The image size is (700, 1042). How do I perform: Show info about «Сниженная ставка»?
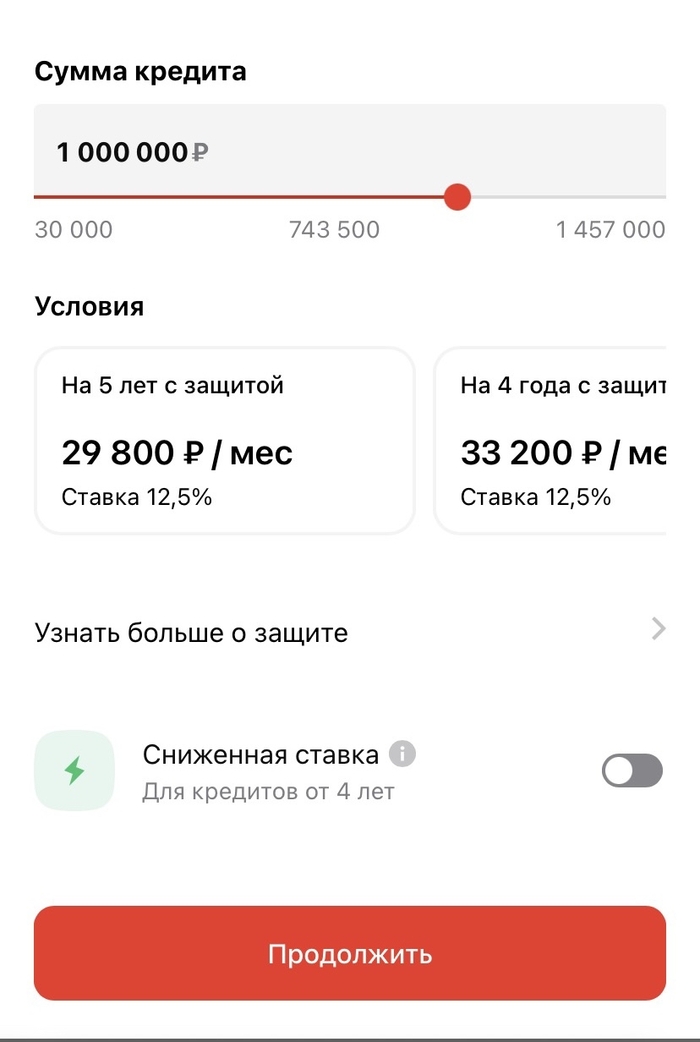[x=403, y=754]
